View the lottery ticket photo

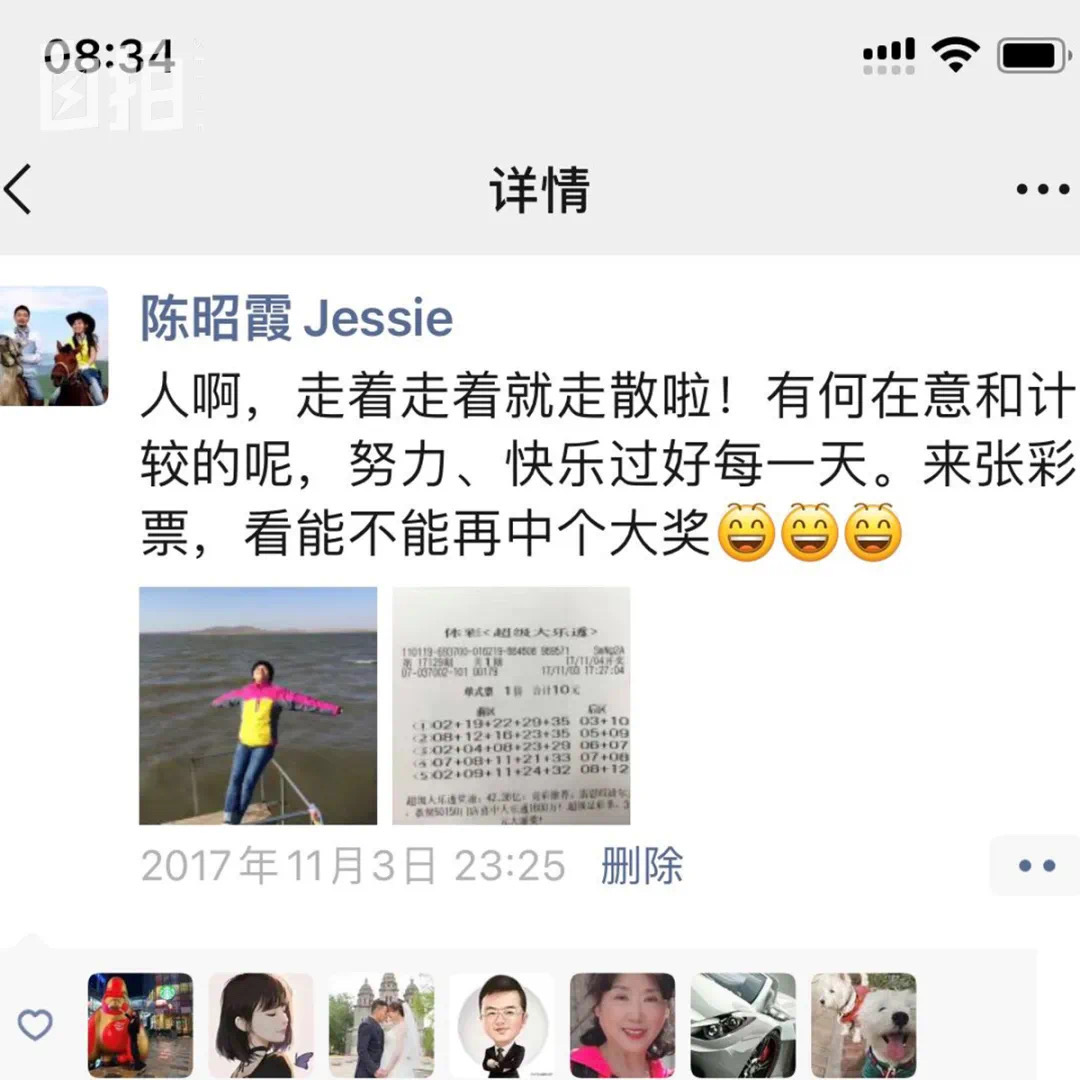[x=511, y=706]
